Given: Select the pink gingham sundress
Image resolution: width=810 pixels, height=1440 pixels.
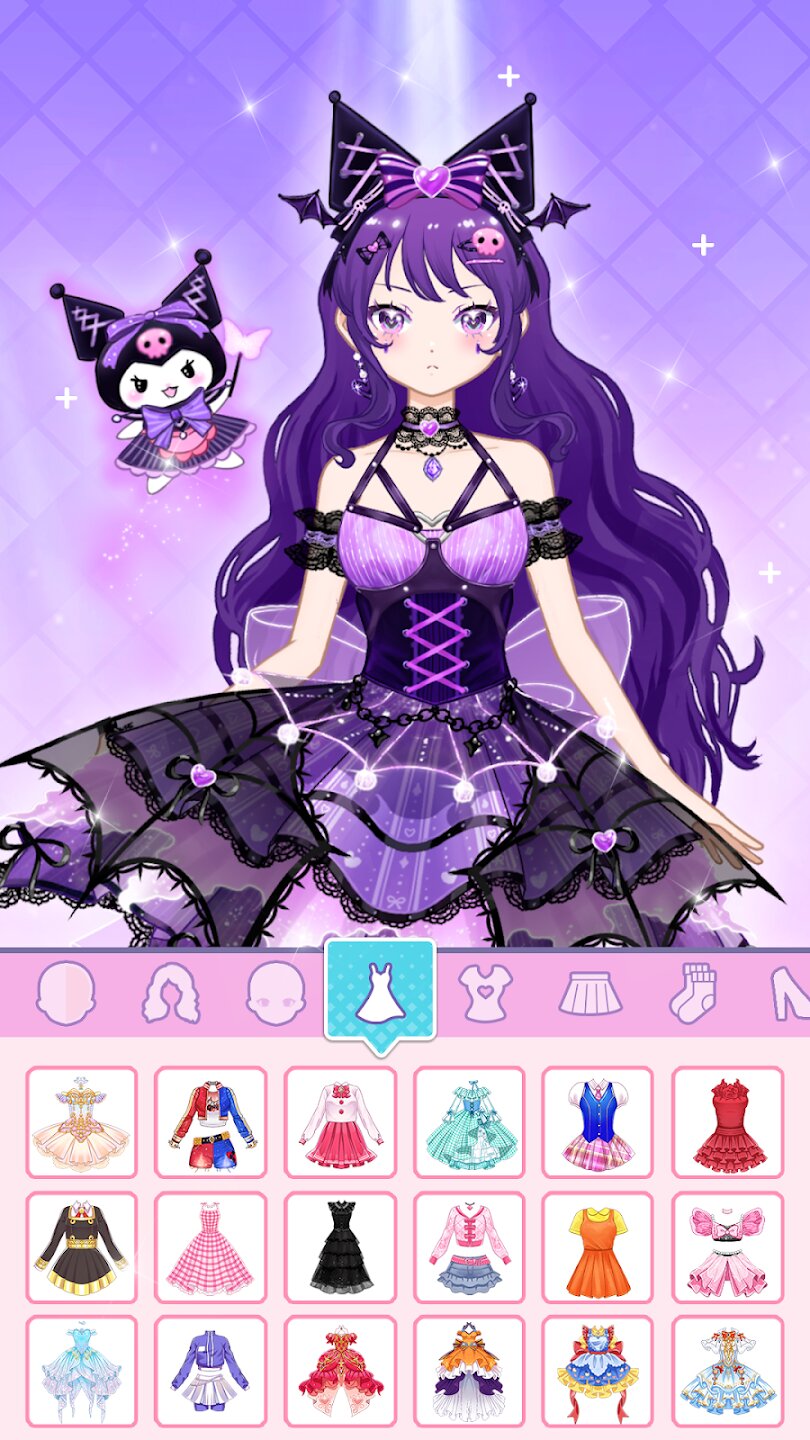Looking at the screenshot, I should click(x=210, y=1247).
